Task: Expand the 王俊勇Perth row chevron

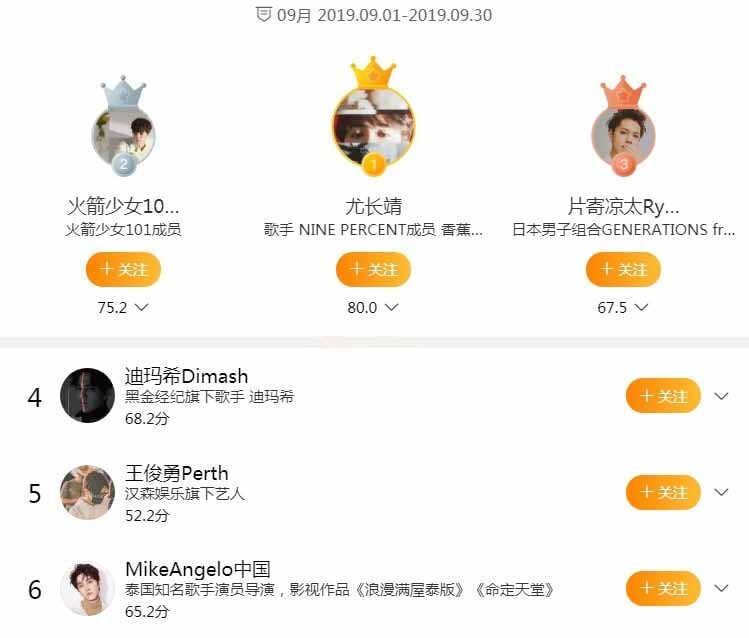Action: click(722, 492)
